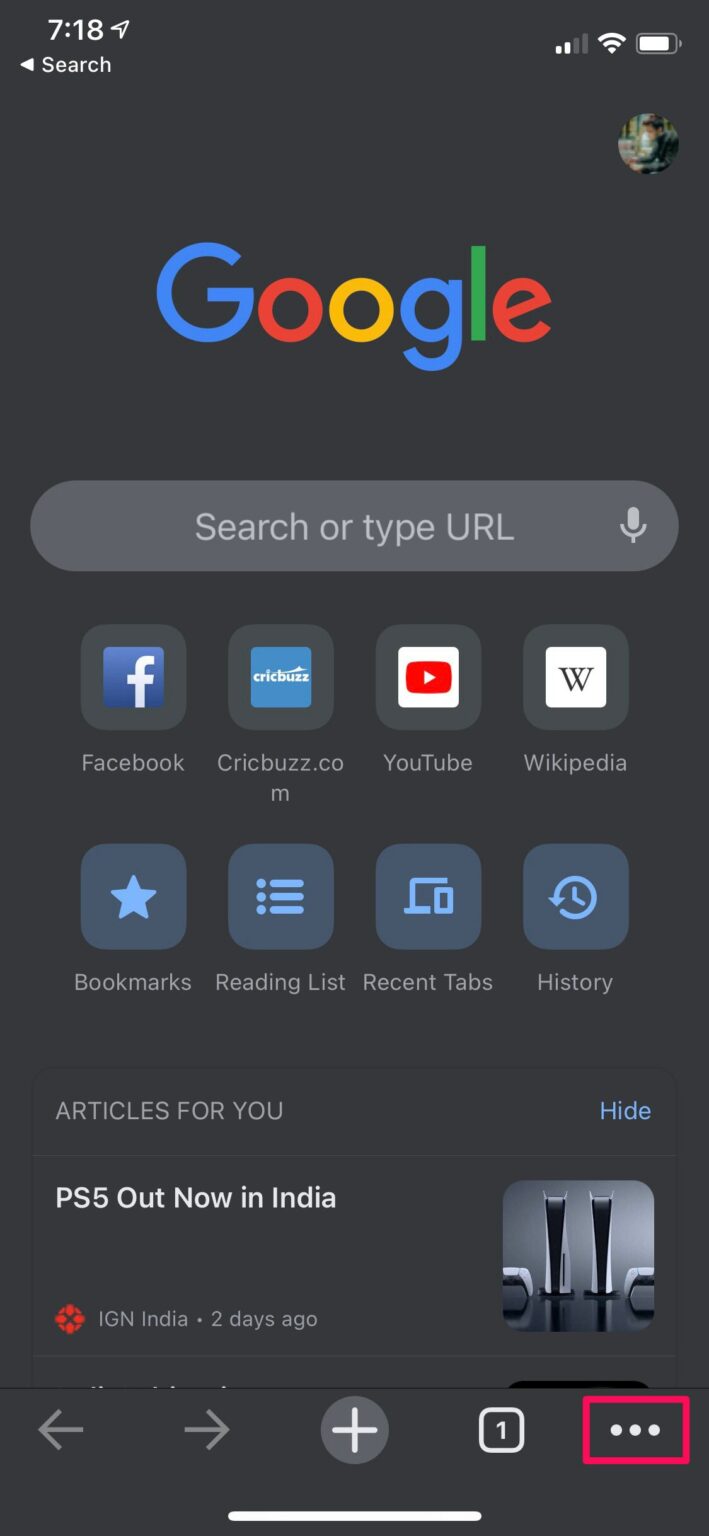Open the Wikipedia shortcut
The height and width of the screenshot is (1536, 709).
(575, 678)
